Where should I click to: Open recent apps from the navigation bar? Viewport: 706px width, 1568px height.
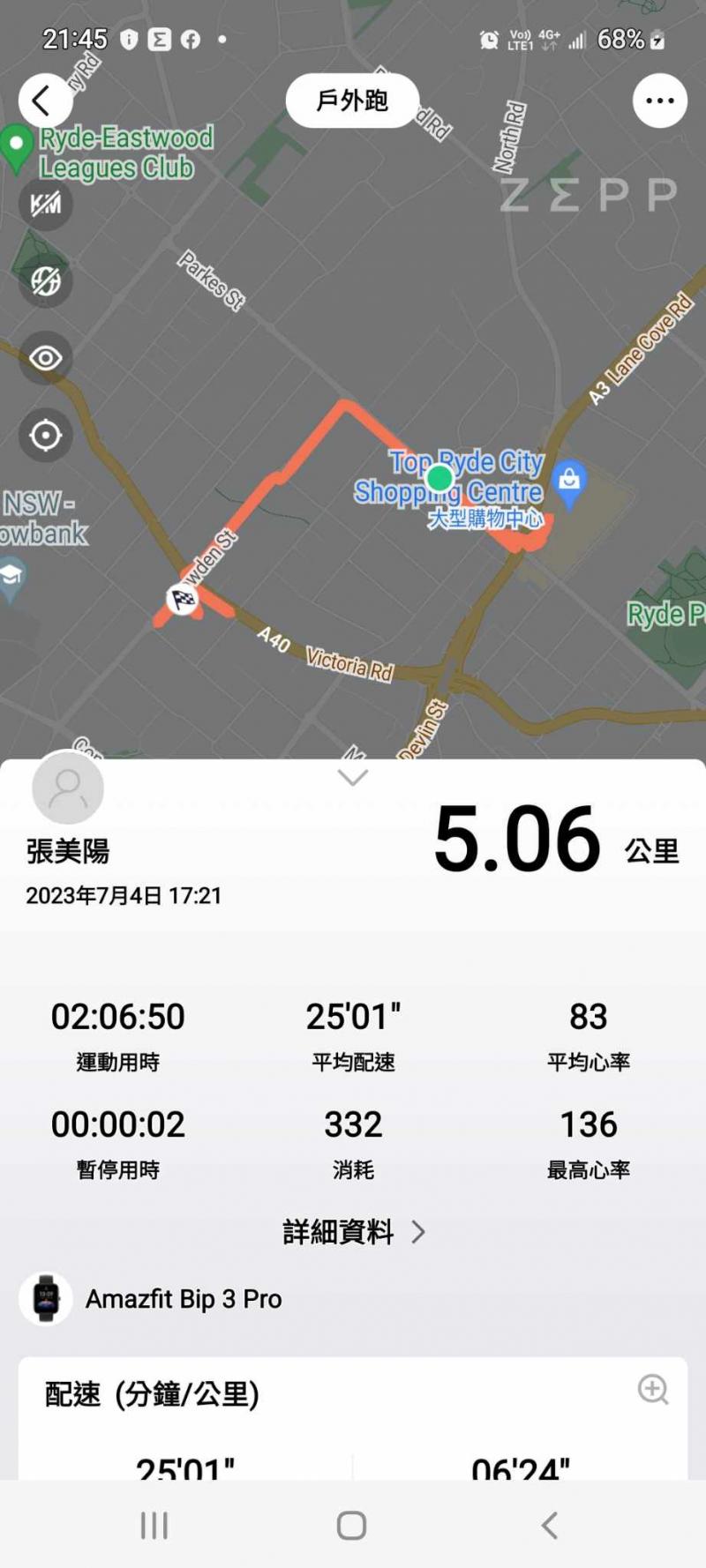154,1526
